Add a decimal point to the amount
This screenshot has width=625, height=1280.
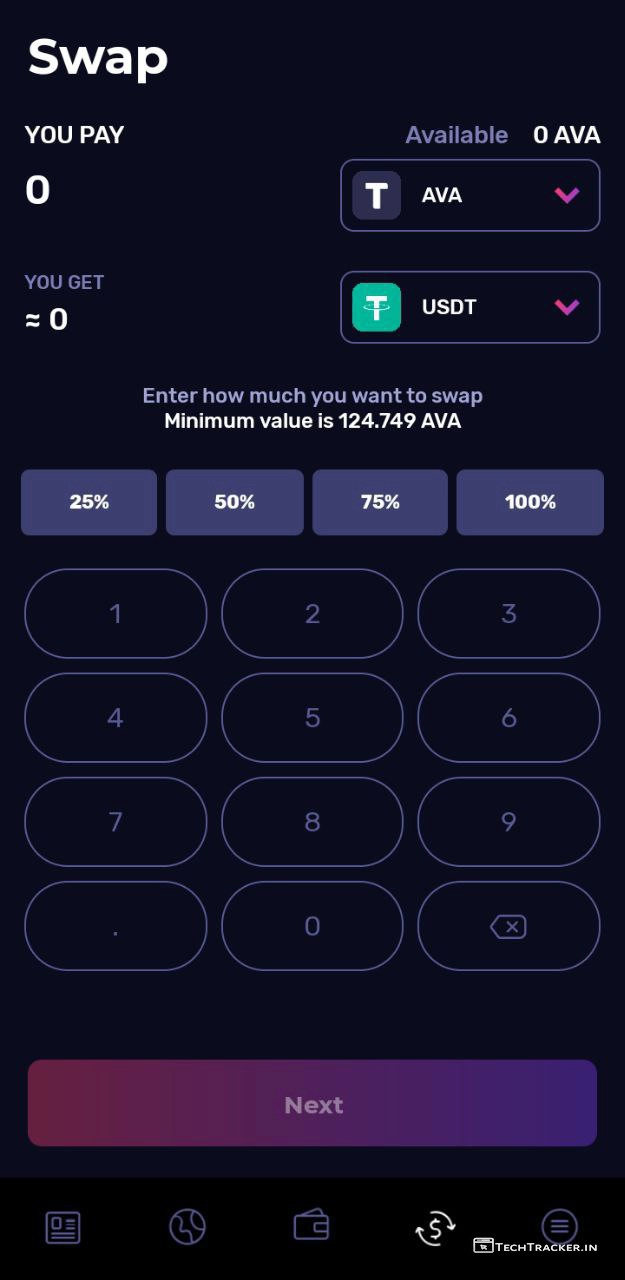(x=116, y=926)
